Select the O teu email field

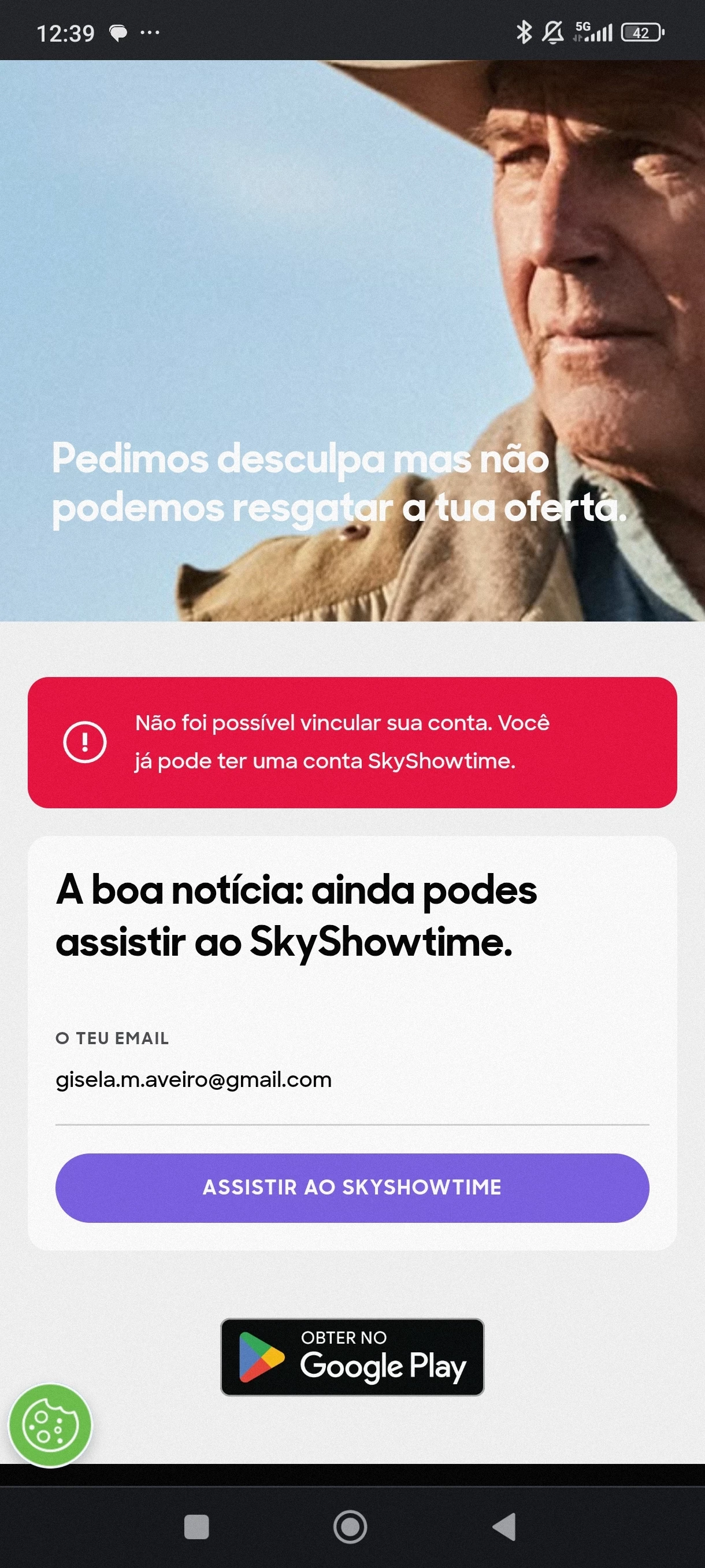tap(352, 1080)
